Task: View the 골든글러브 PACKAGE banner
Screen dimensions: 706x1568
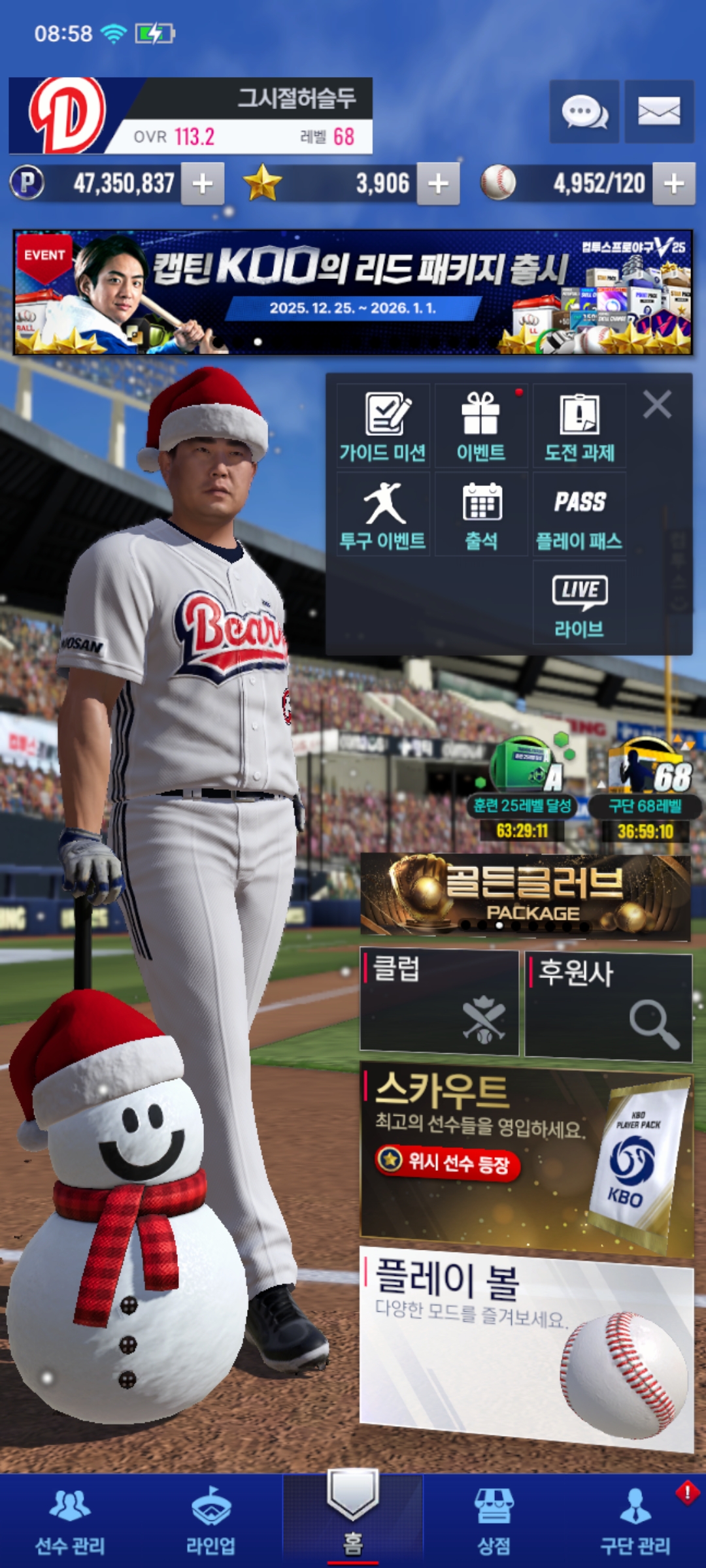Action: click(526, 896)
